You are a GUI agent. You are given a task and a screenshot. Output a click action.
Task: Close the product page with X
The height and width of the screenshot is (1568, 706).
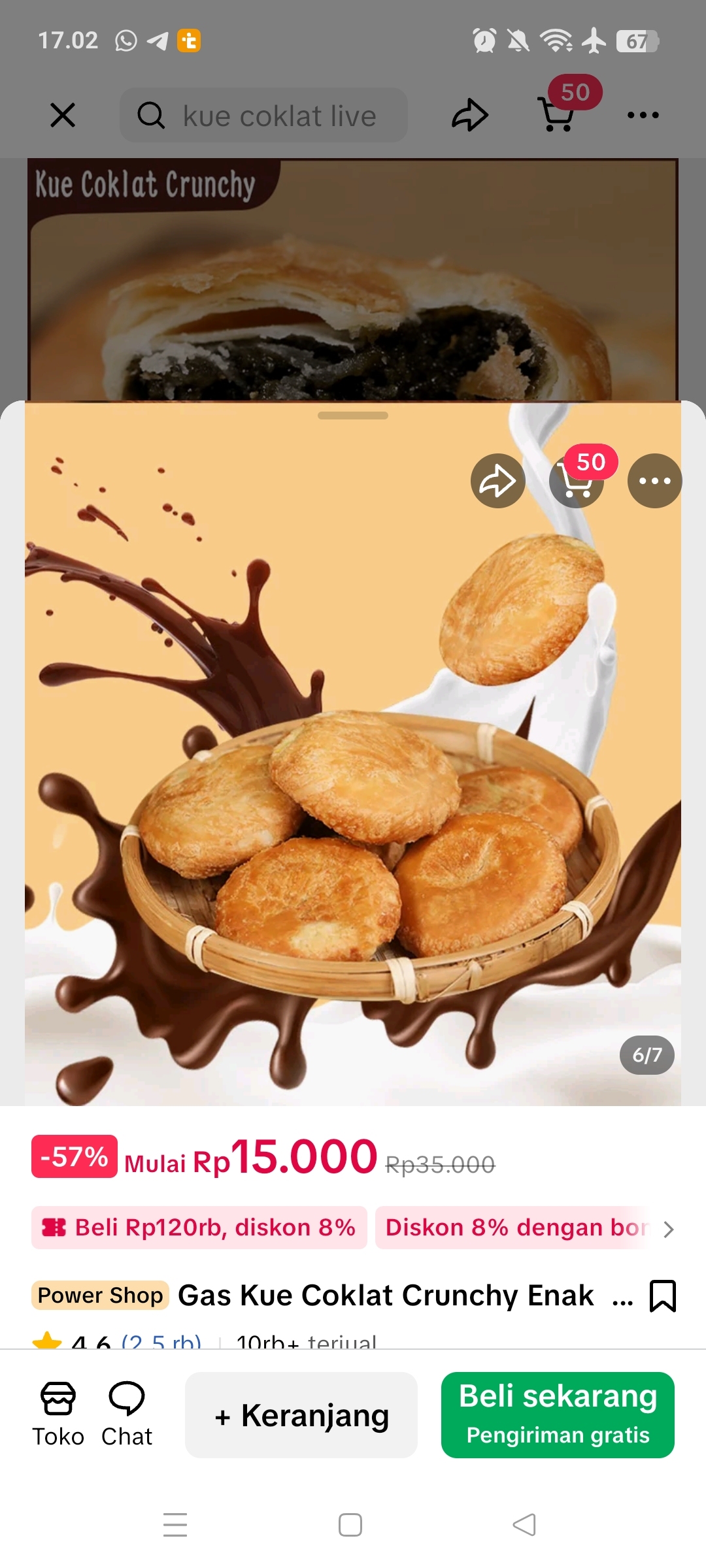[x=63, y=116]
